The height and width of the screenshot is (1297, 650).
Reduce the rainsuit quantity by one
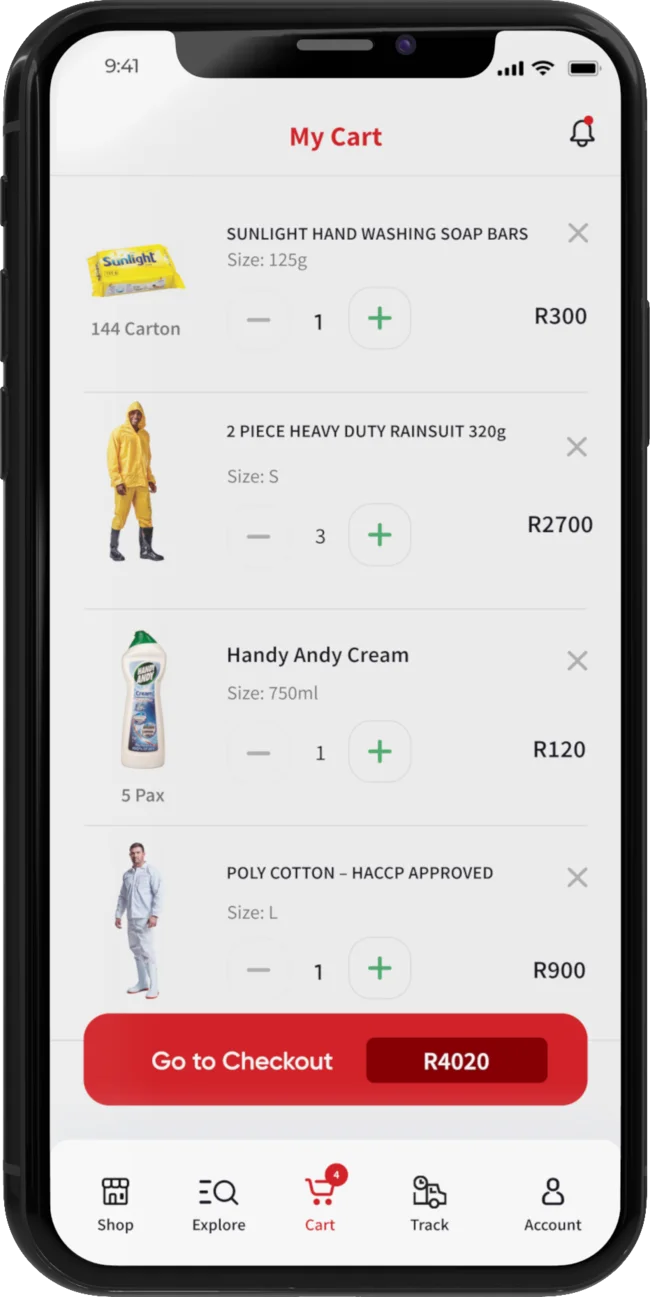(259, 536)
